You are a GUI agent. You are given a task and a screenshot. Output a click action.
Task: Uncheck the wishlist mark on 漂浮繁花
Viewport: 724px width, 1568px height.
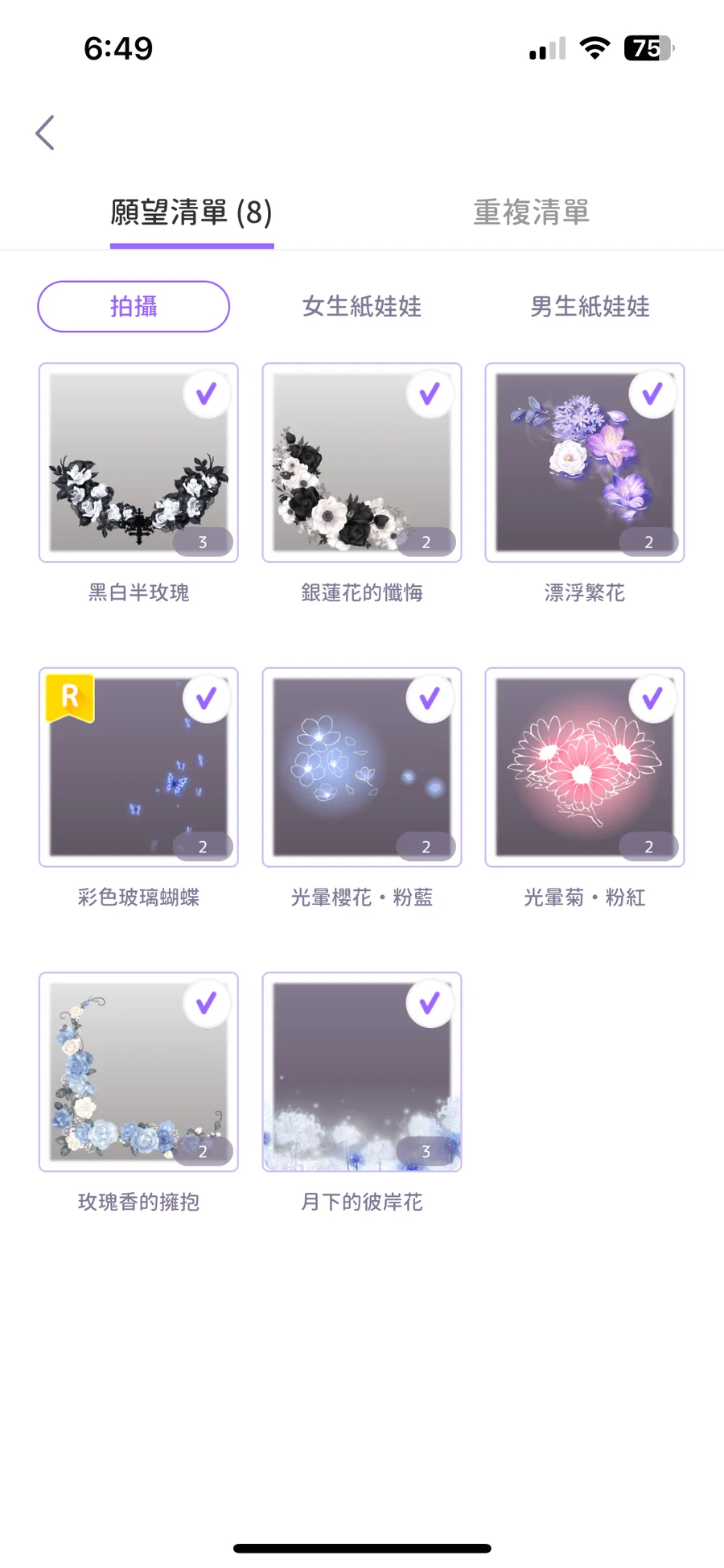click(x=652, y=394)
